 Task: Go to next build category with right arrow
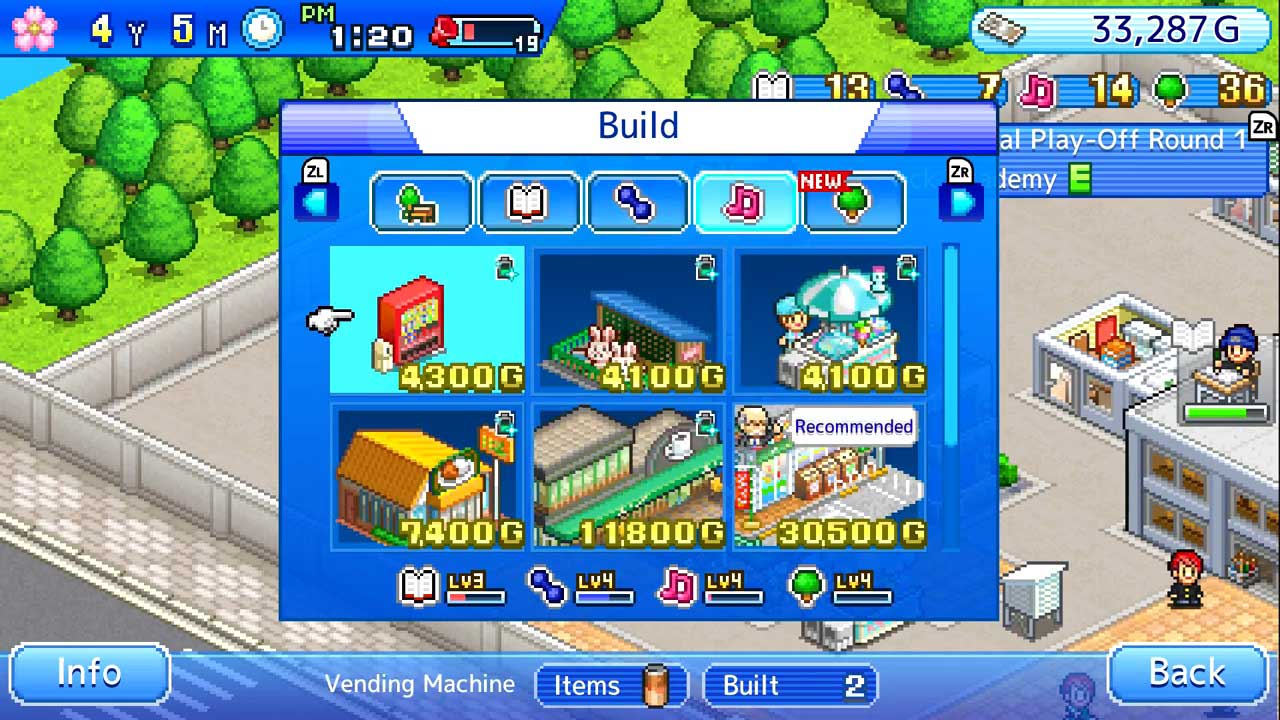point(961,202)
